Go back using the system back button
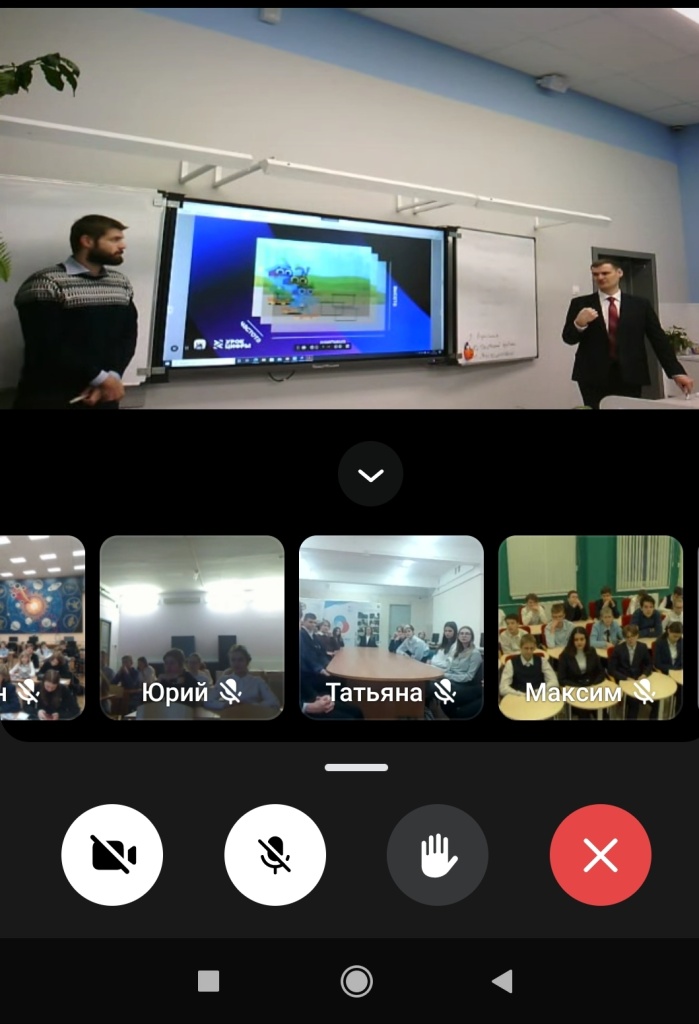 click(x=502, y=981)
